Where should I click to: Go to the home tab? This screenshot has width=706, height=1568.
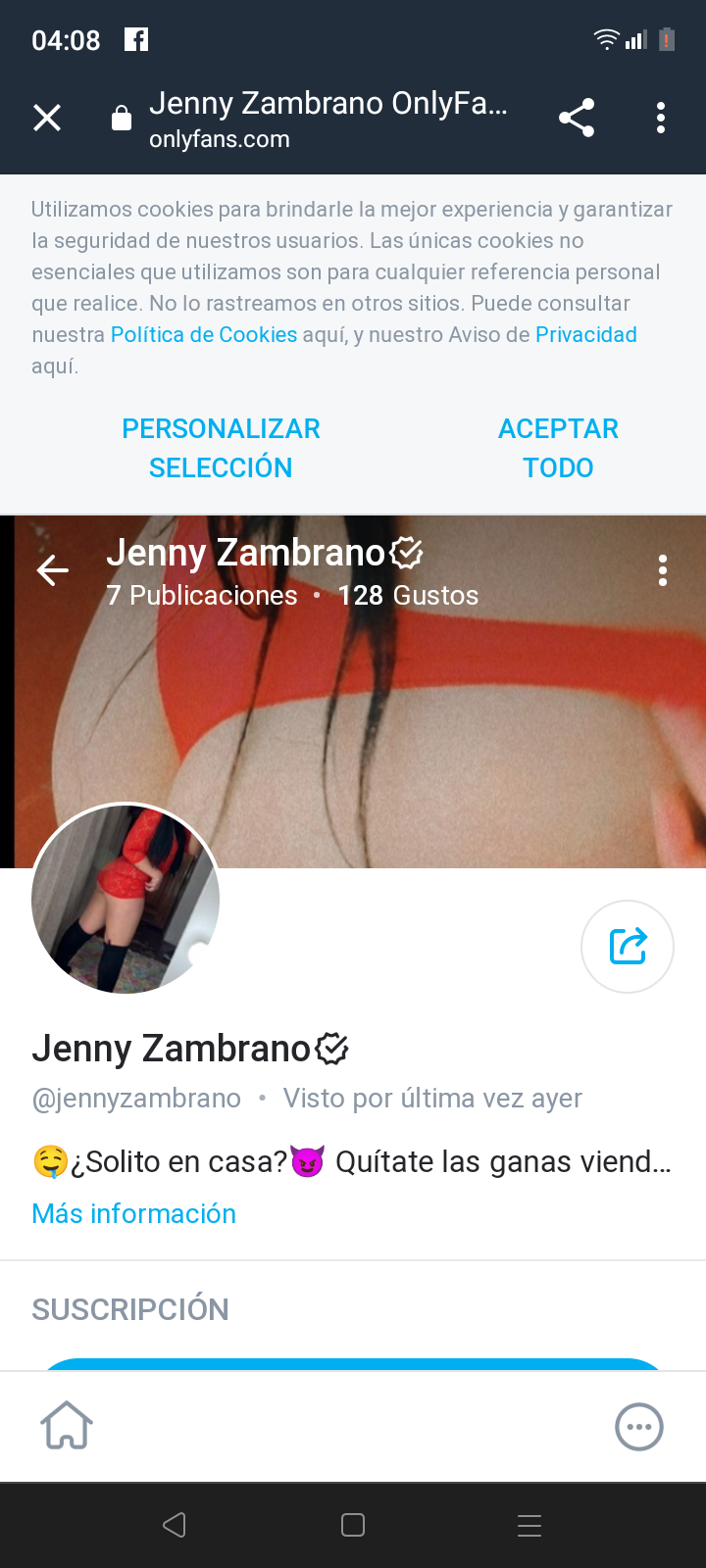tap(67, 1426)
